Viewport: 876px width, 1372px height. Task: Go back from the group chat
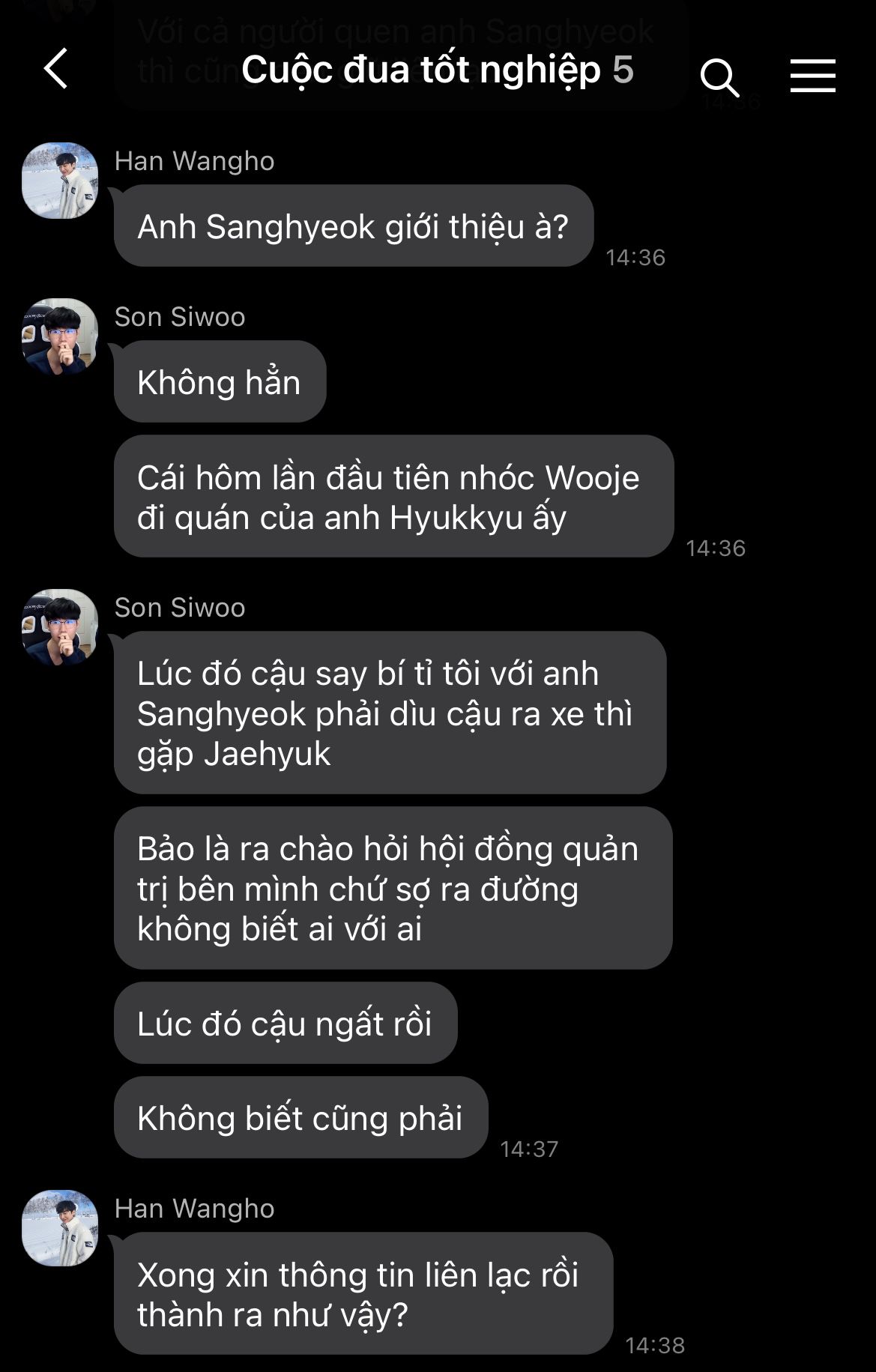[x=56, y=69]
